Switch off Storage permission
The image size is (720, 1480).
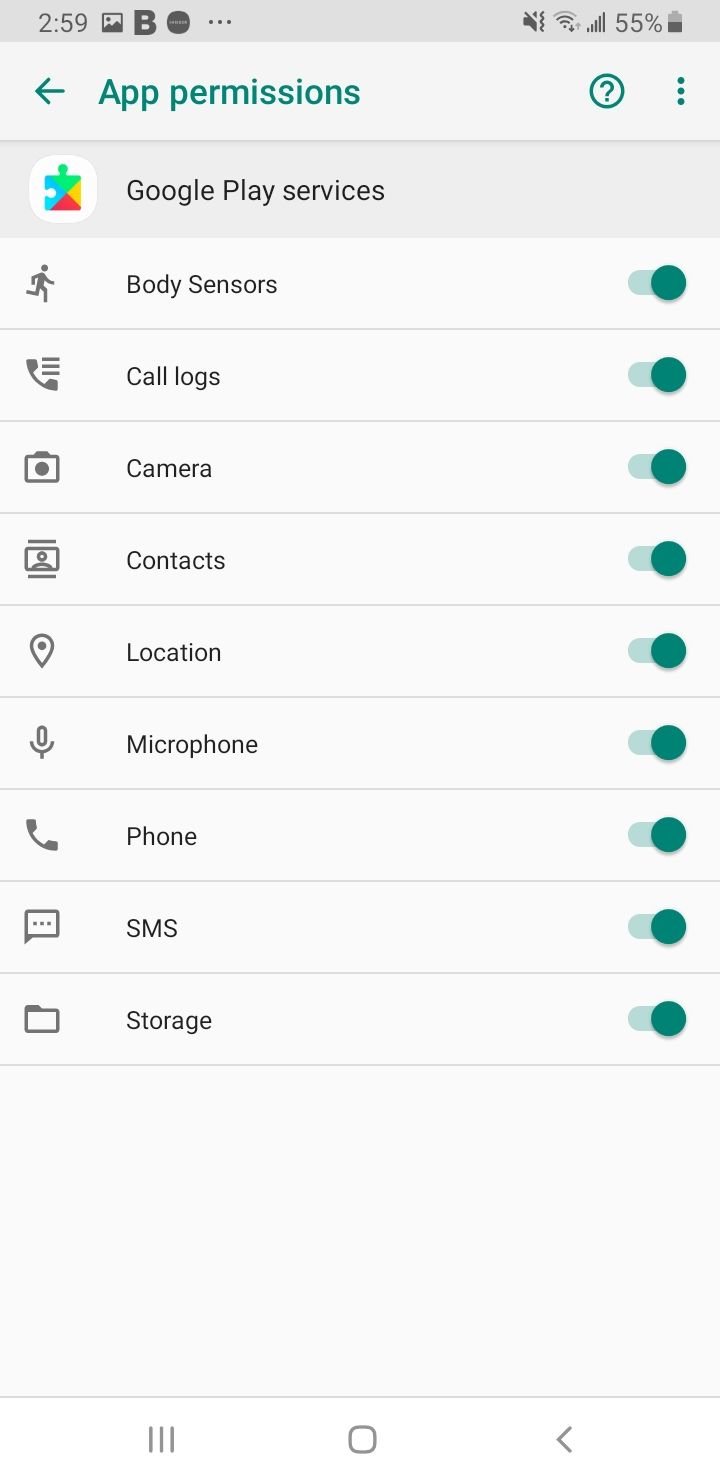[x=657, y=1019]
